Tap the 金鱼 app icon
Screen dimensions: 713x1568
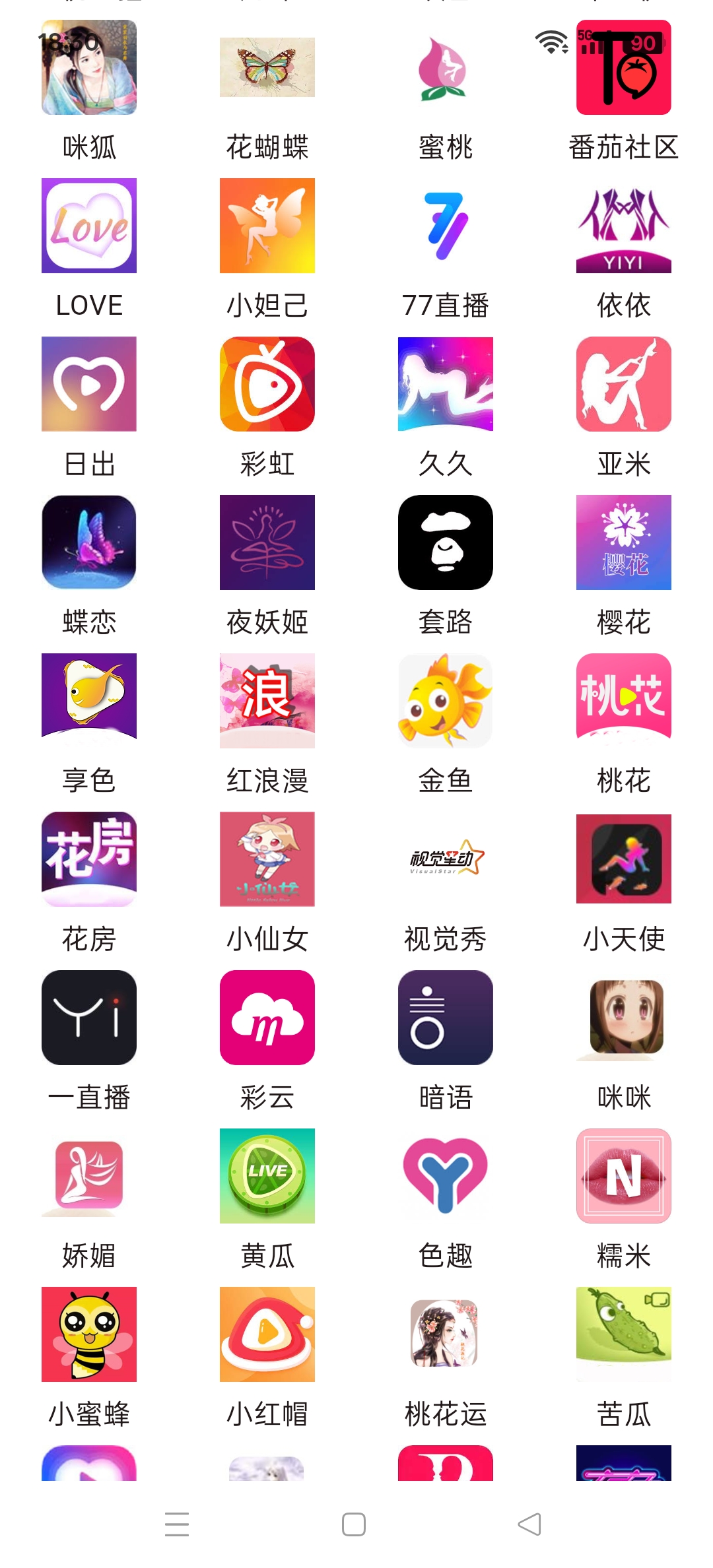tap(446, 701)
